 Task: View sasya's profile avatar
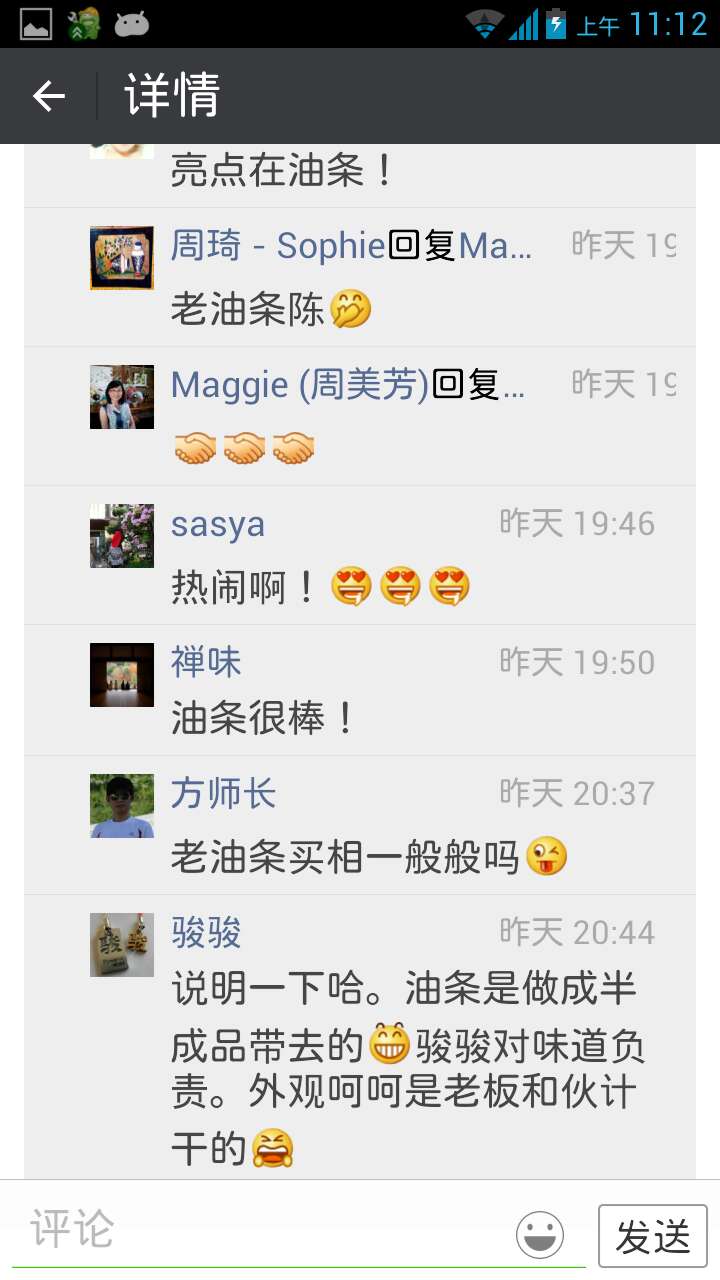[122, 536]
